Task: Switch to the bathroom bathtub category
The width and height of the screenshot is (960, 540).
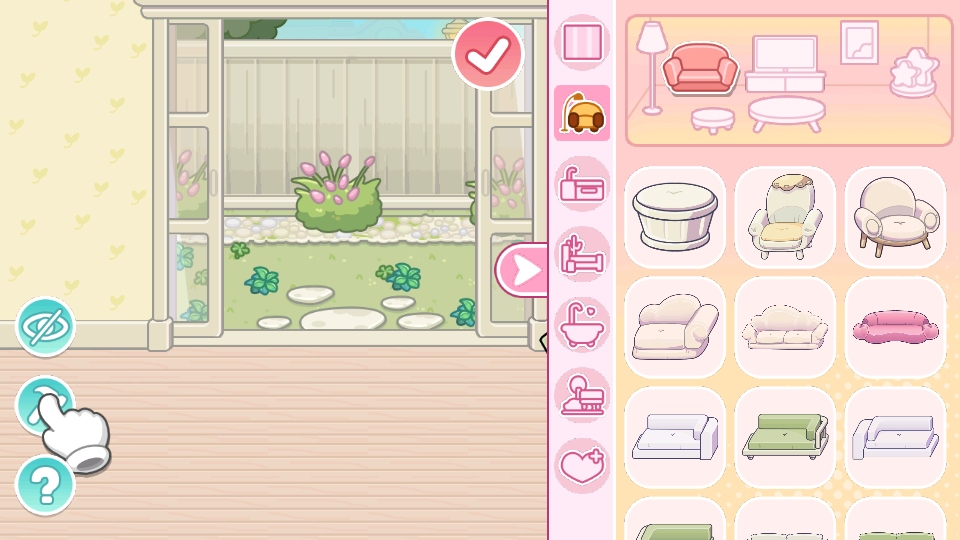Action: [x=582, y=325]
